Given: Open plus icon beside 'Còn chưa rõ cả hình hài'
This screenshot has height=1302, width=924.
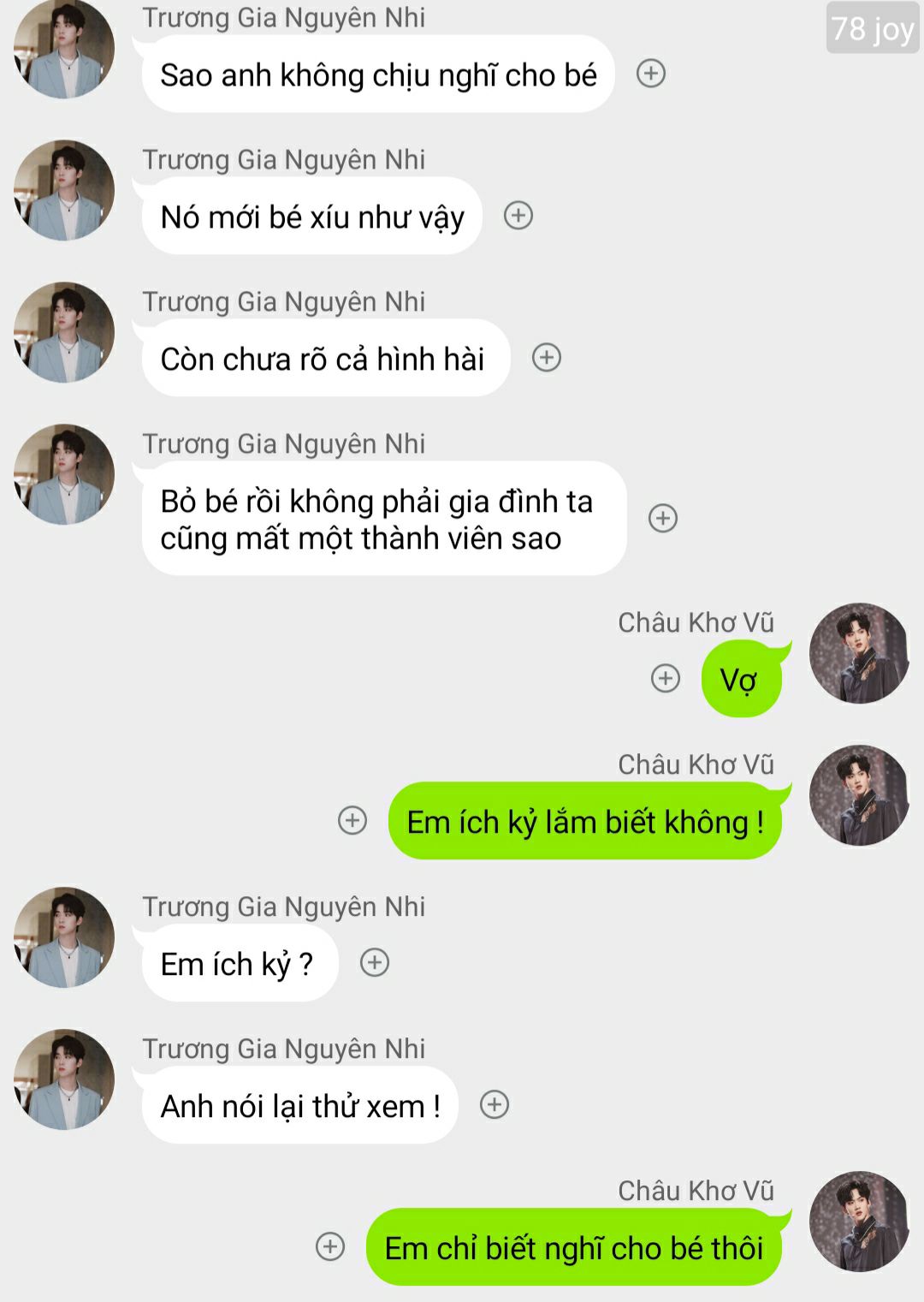Looking at the screenshot, I should (x=547, y=358).
